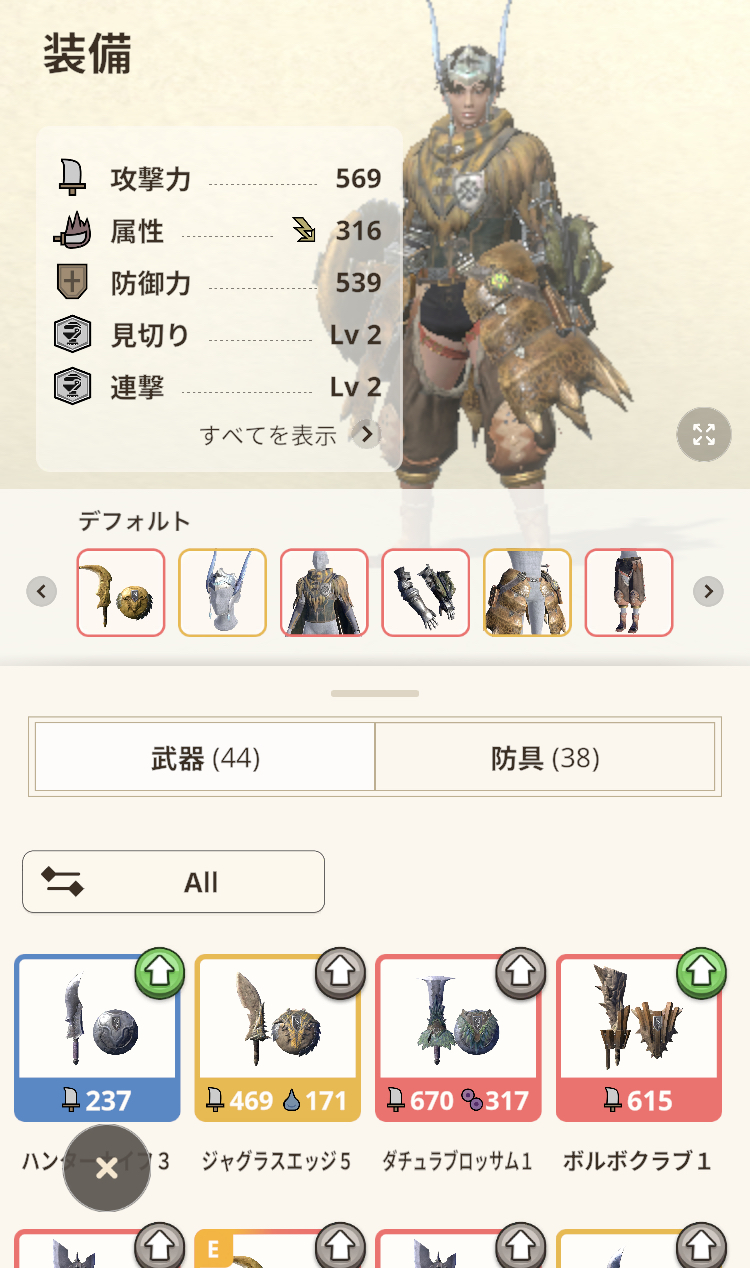Image resolution: width=750 pixels, height=1268 pixels.
Task: Select the equipped helmet slot
Action: coord(222,592)
